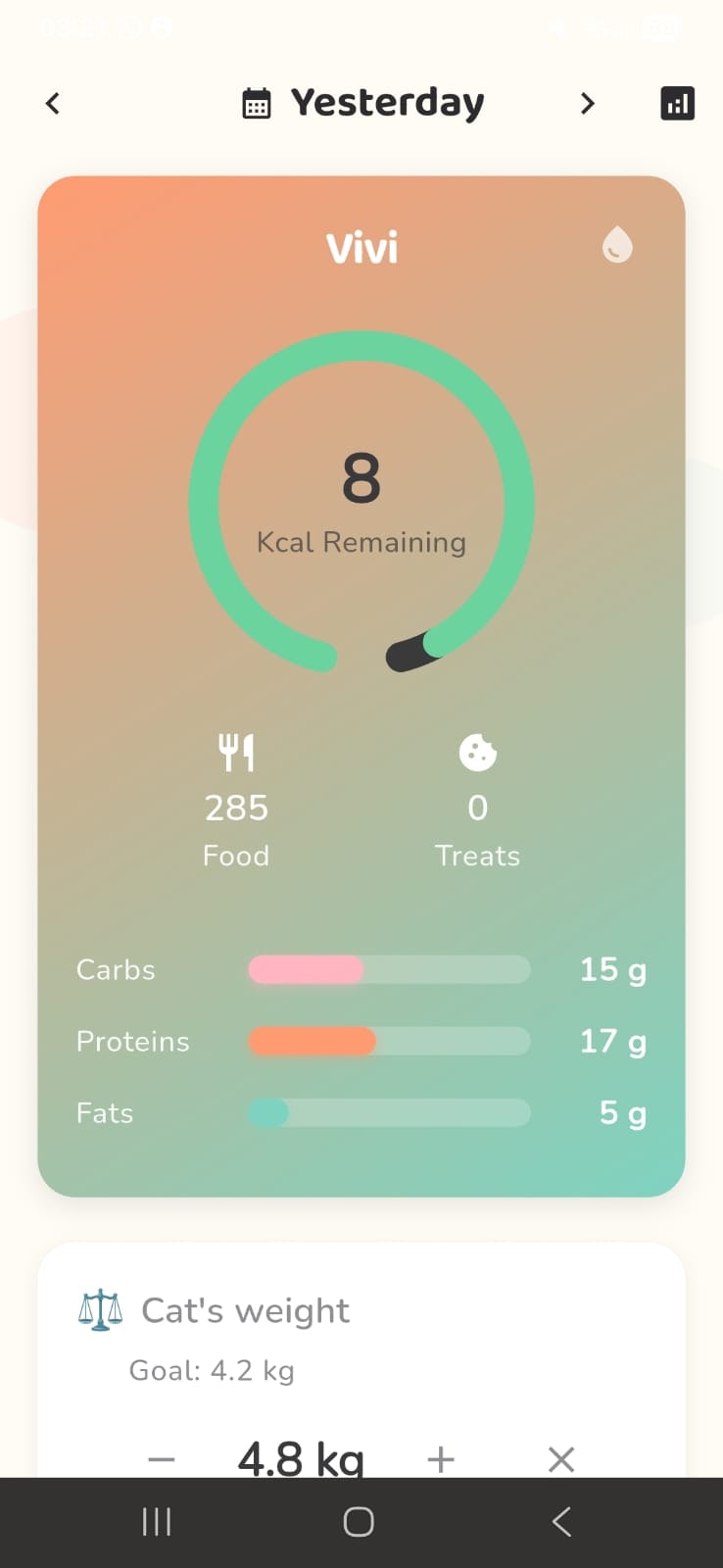Clear the cat's weight entry

point(561,1459)
